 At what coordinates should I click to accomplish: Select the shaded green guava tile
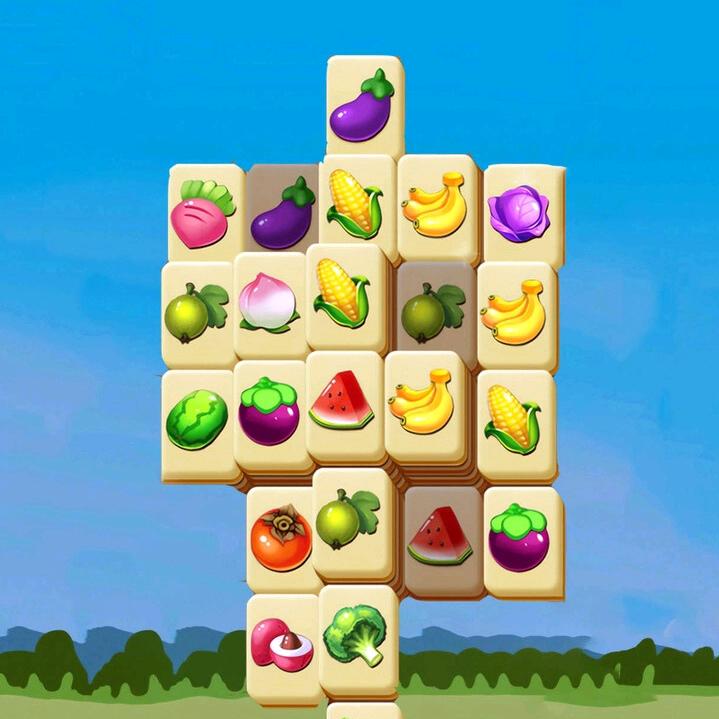(x=436, y=313)
